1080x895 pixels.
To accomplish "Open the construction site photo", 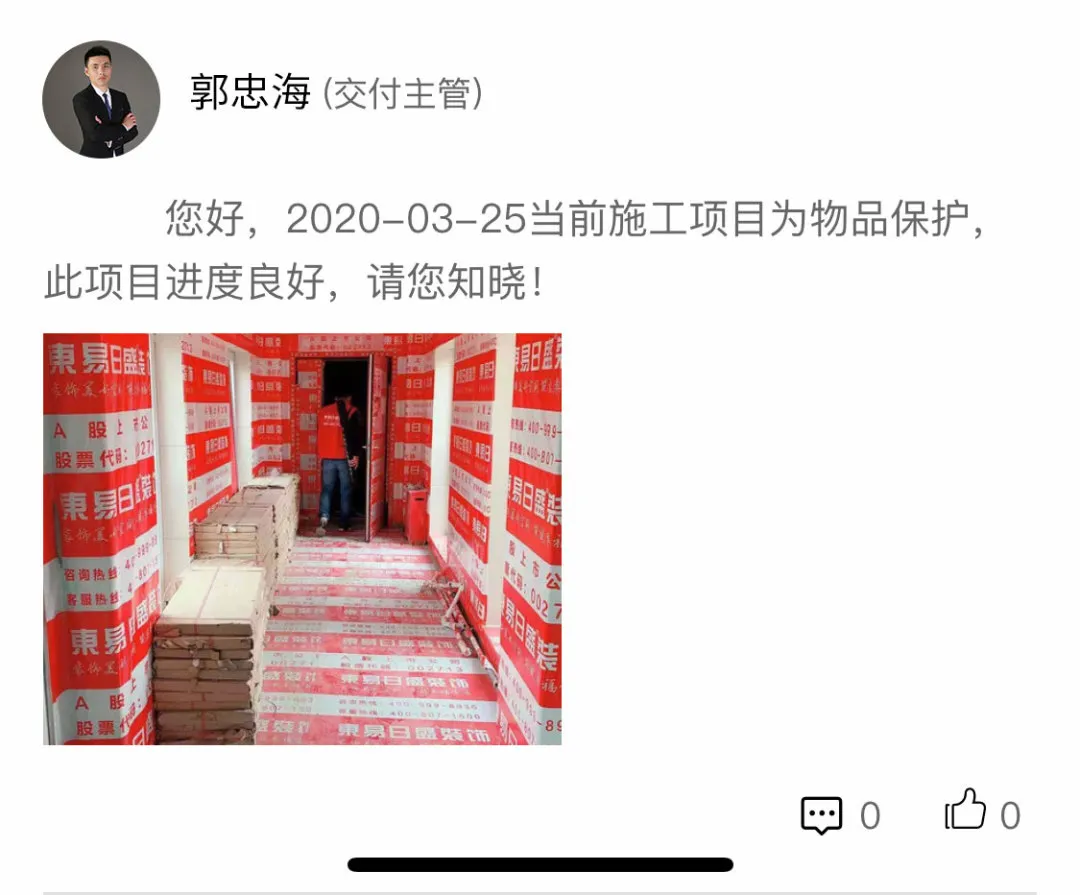I will click(x=302, y=539).
